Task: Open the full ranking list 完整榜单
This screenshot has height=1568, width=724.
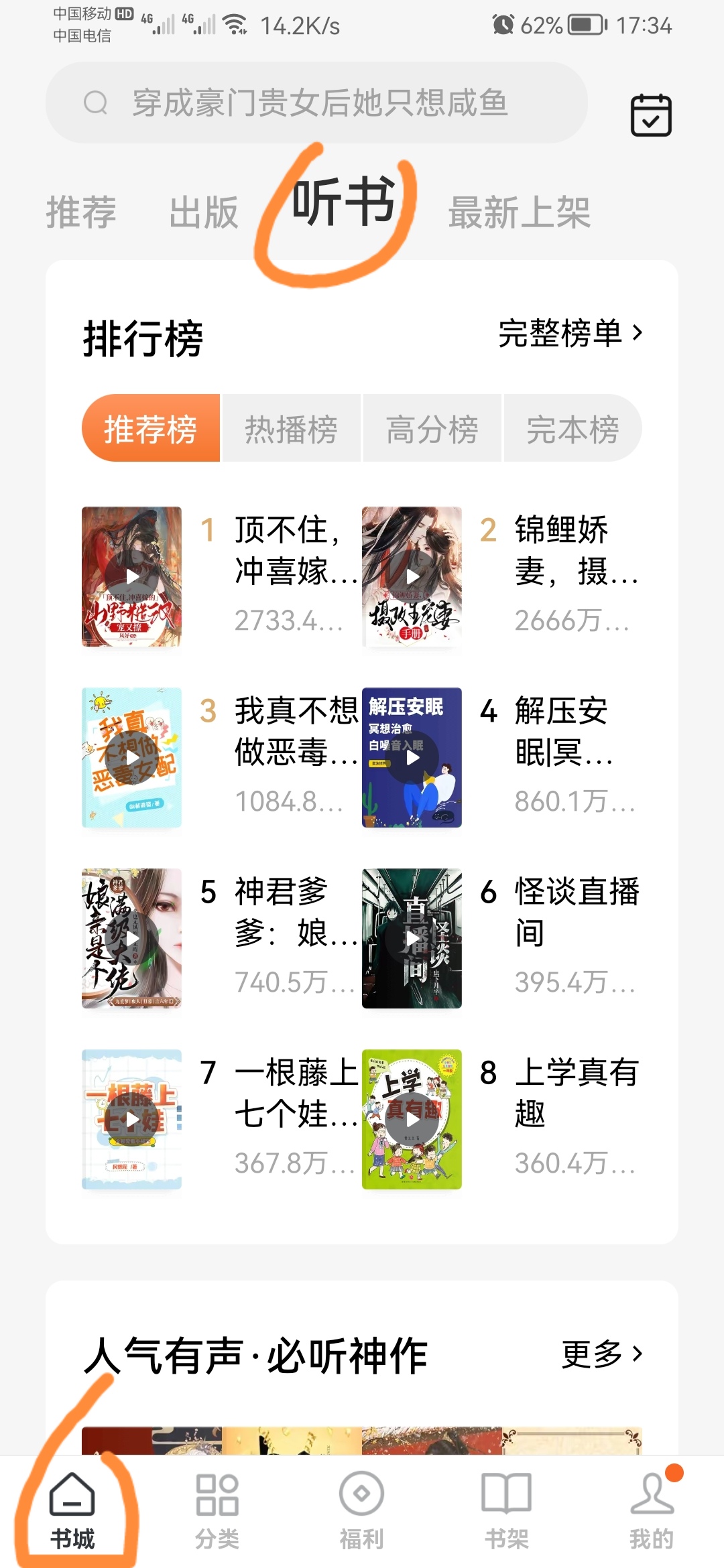Action: 570,333
